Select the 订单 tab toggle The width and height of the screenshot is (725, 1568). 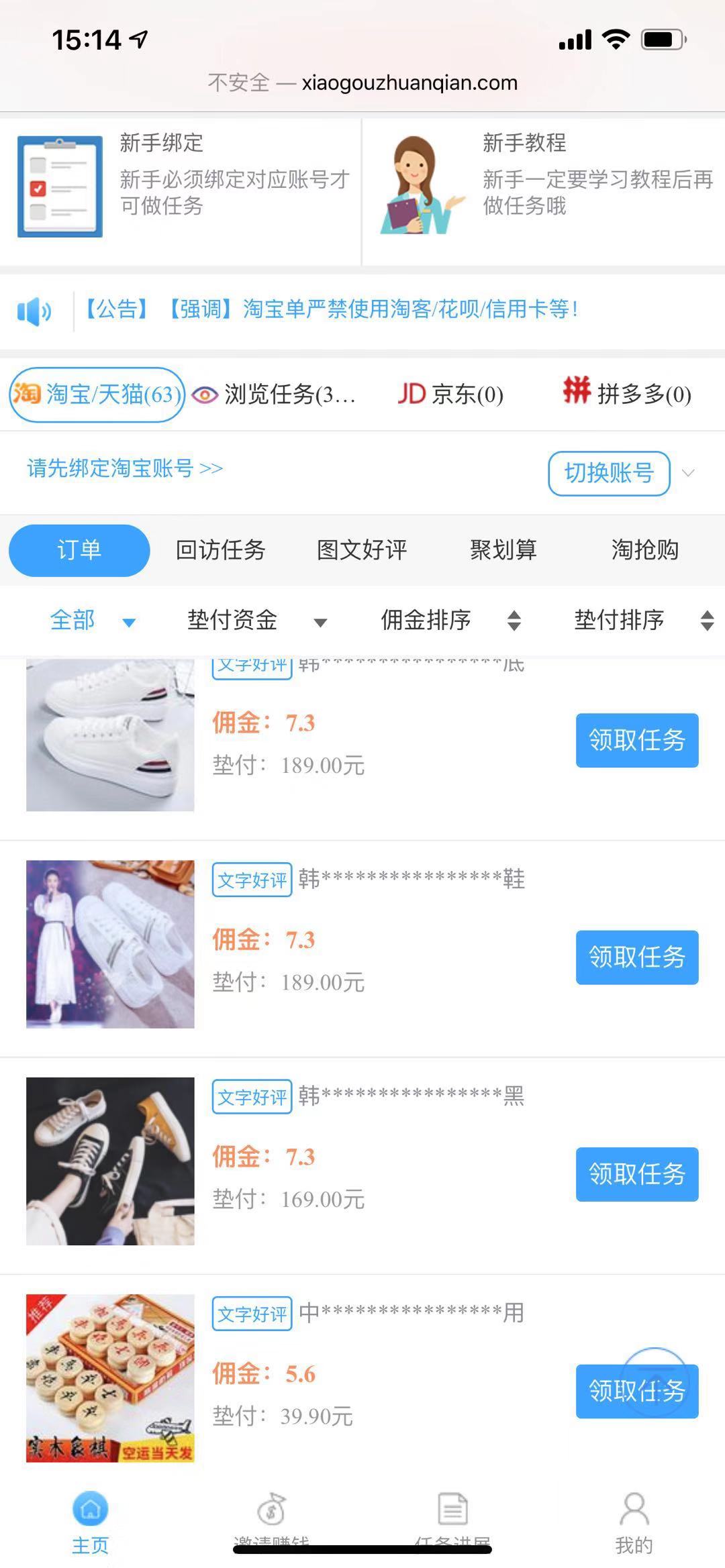tap(79, 550)
